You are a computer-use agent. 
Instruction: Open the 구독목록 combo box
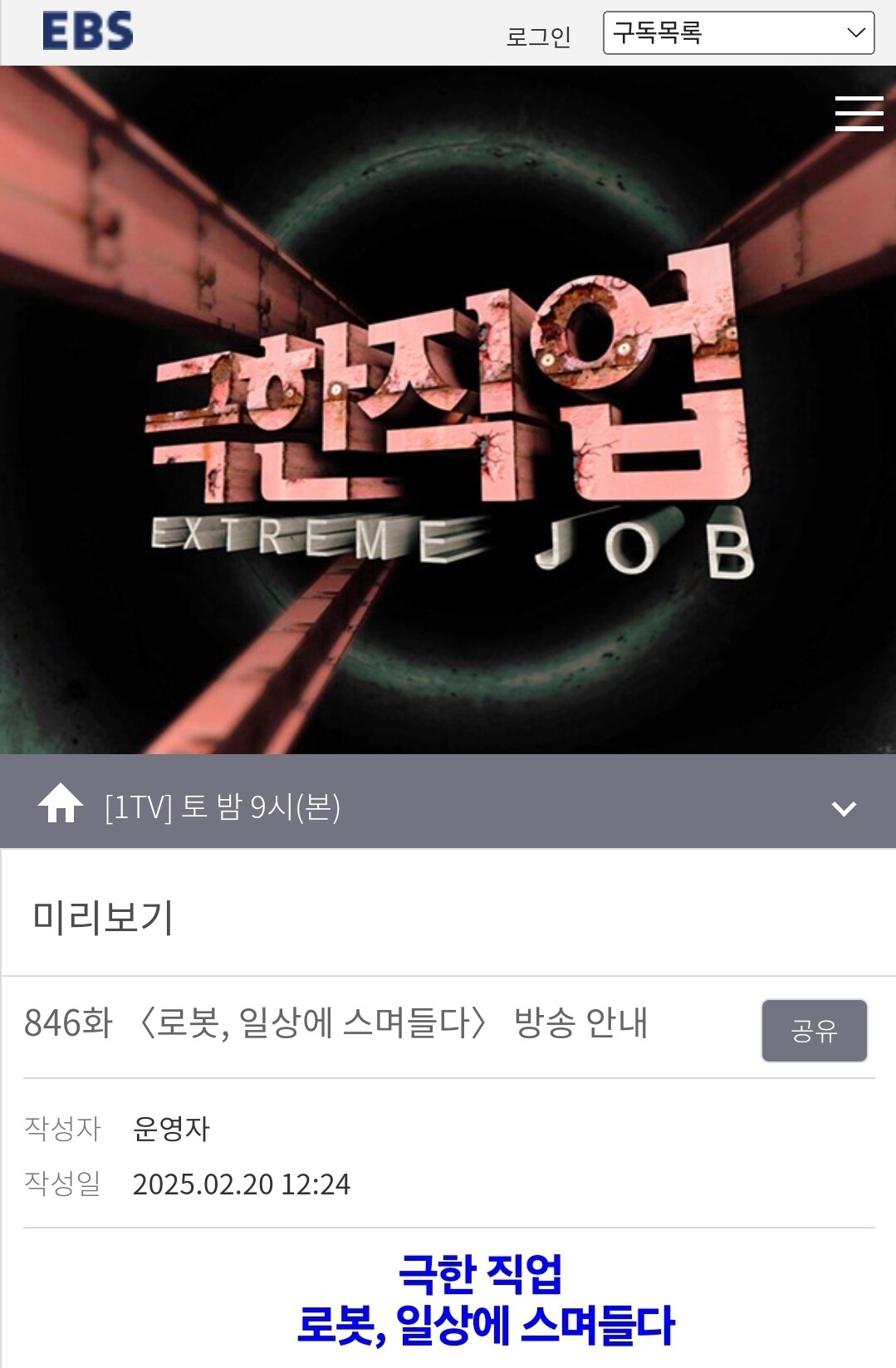click(739, 35)
